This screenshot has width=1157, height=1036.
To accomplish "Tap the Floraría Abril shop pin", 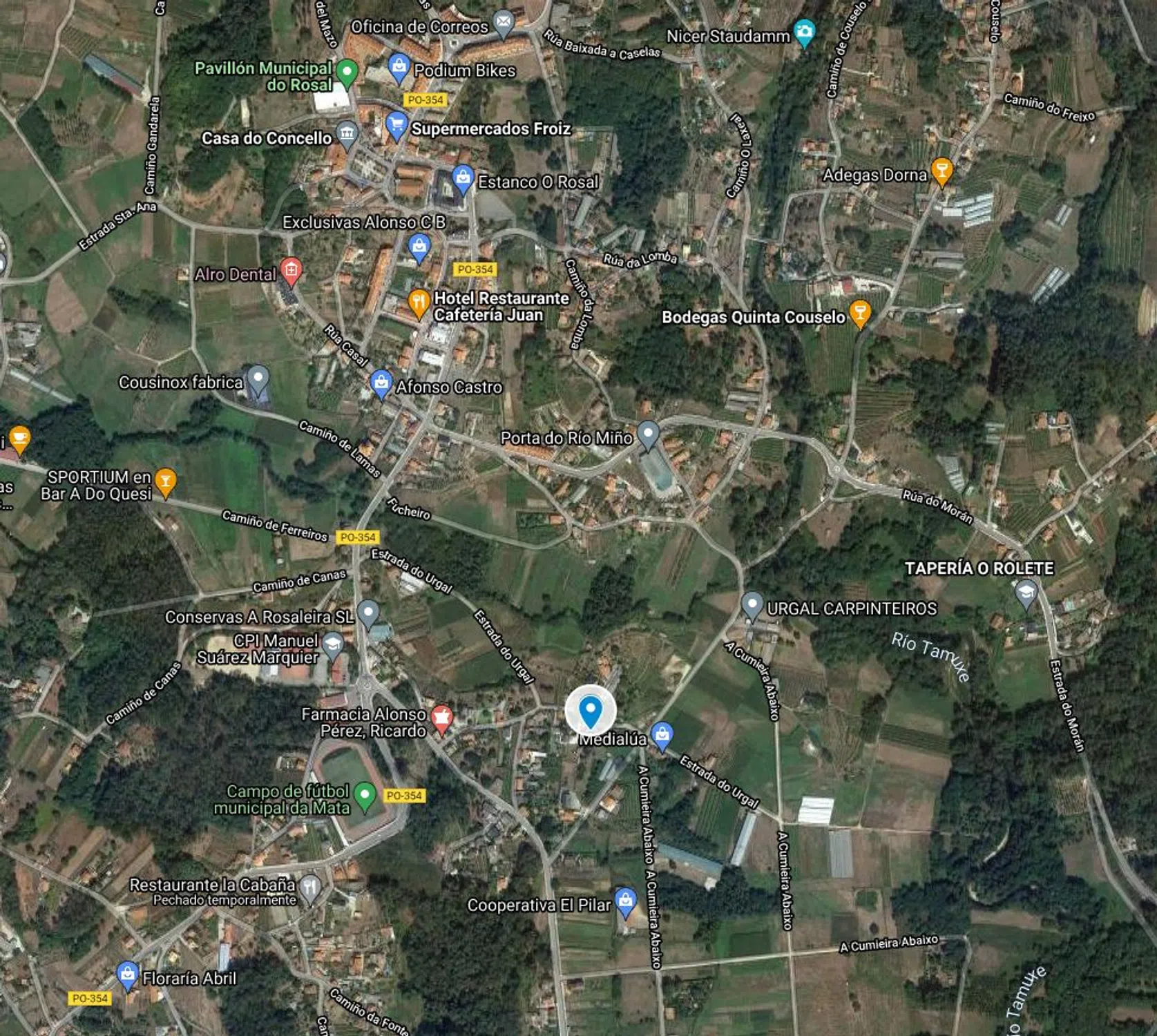I will pos(127,975).
